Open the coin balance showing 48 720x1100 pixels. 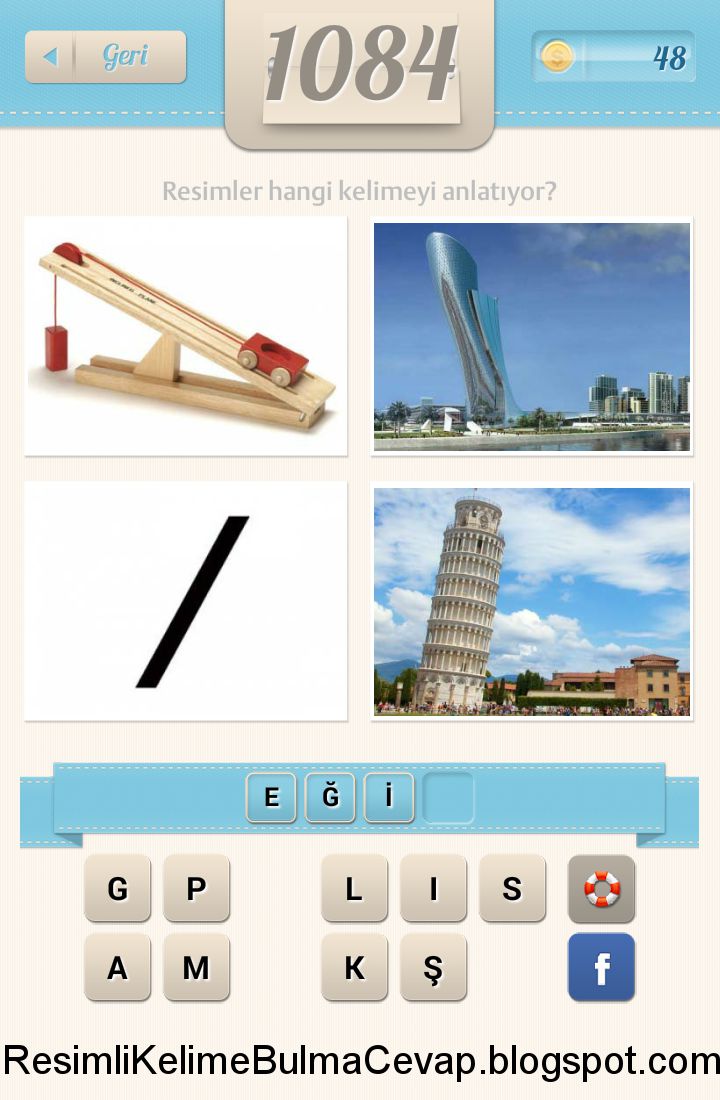(613, 57)
